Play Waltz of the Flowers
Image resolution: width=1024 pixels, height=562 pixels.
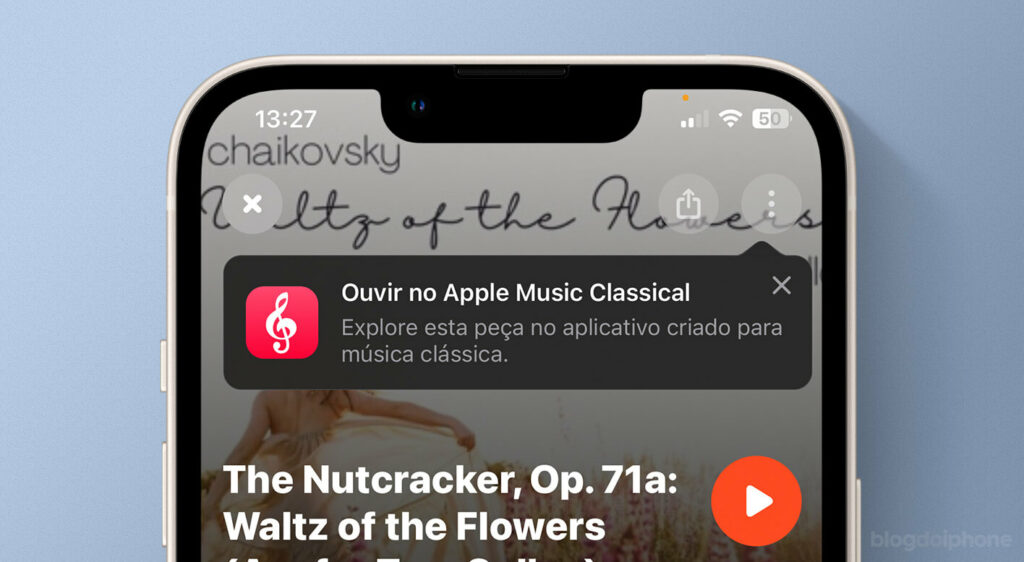point(756,500)
